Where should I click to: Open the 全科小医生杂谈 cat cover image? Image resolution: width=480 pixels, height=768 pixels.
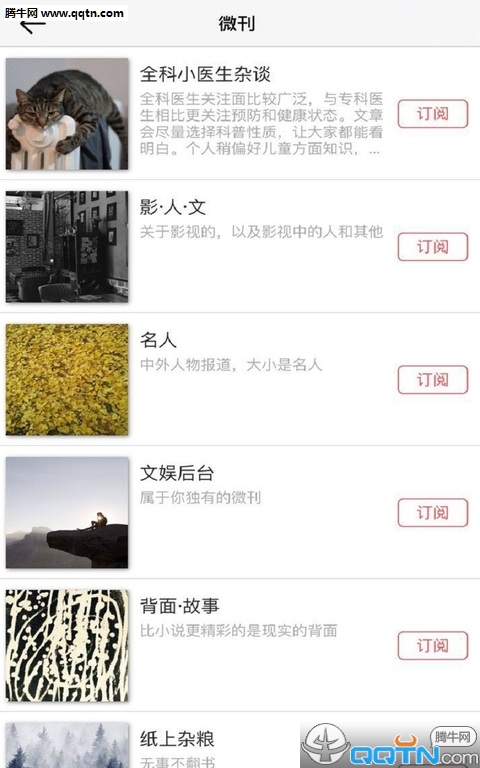coord(67,114)
